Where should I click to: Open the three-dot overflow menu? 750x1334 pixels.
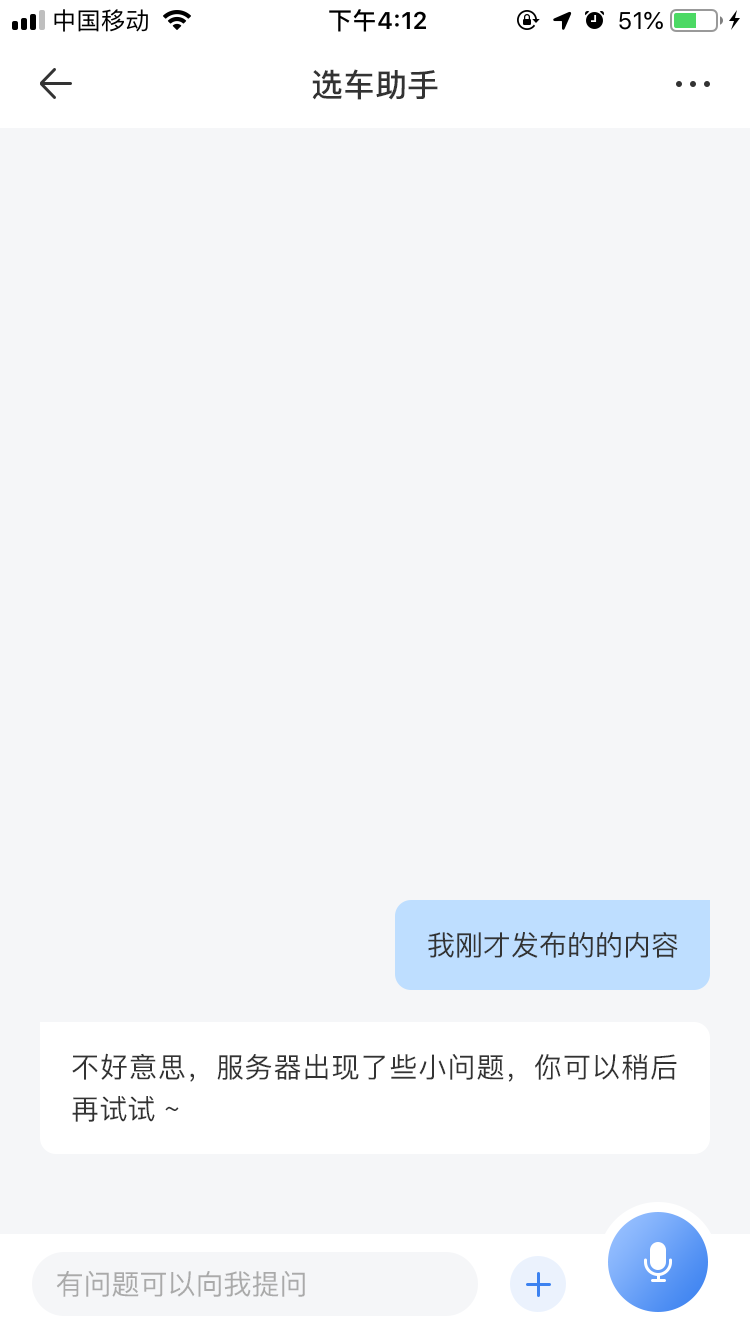tap(692, 84)
